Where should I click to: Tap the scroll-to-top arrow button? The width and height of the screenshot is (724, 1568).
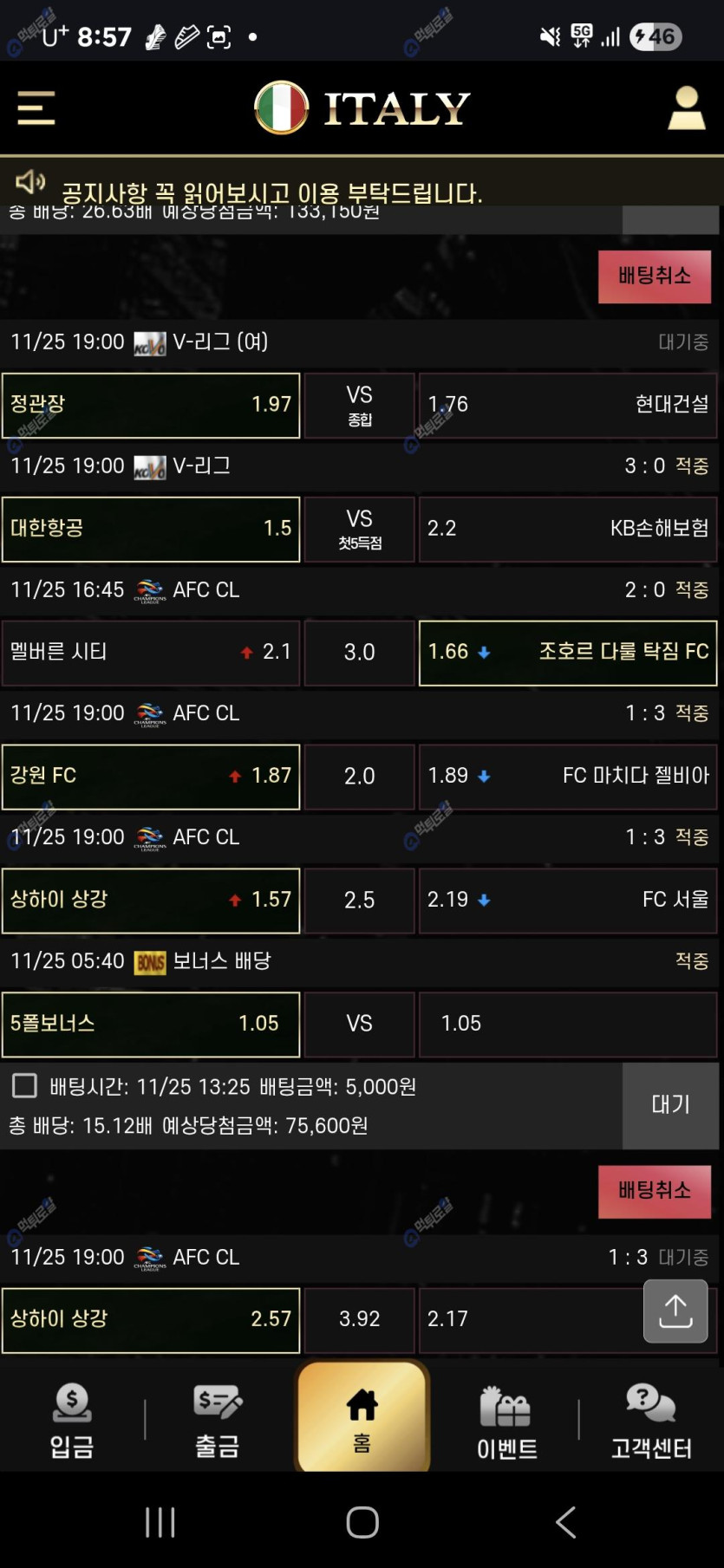point(675,1311)
